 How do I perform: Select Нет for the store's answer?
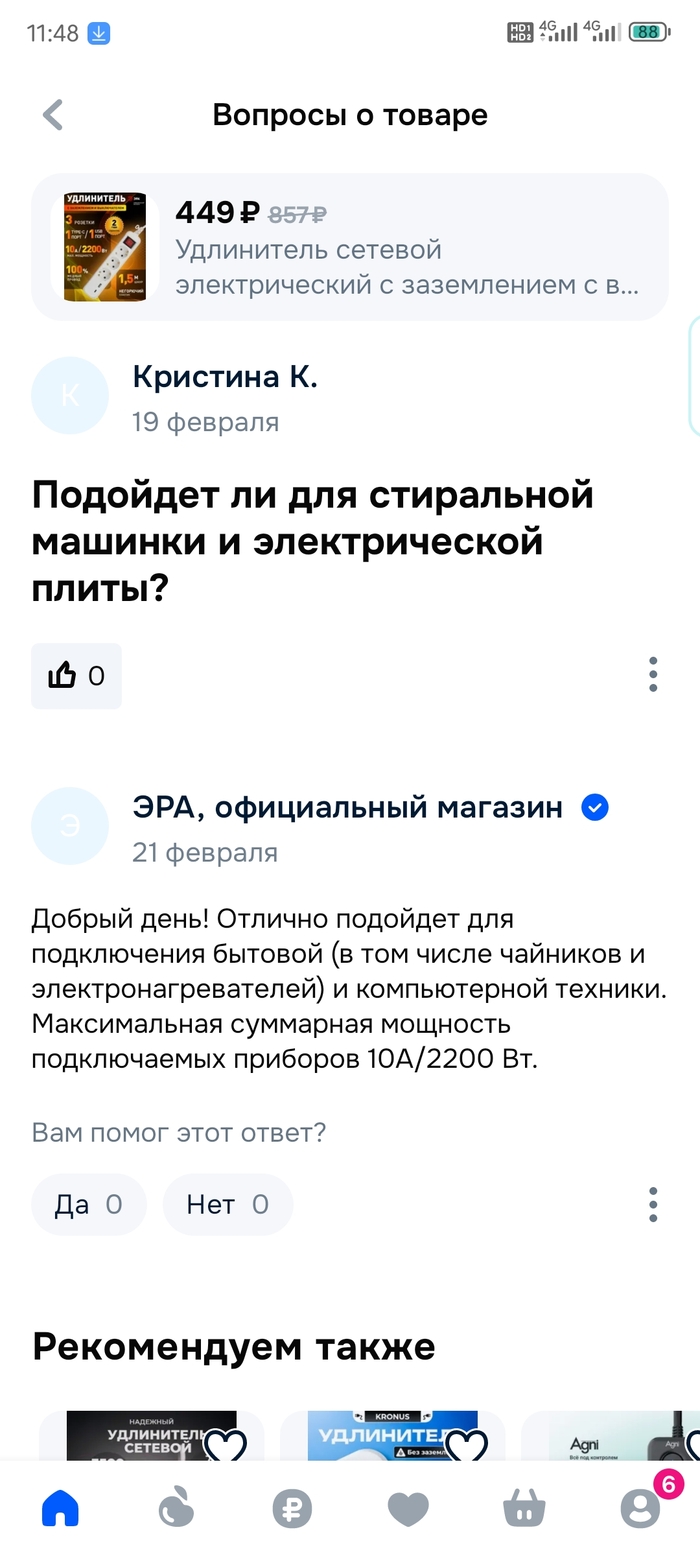coord(227,1205)
